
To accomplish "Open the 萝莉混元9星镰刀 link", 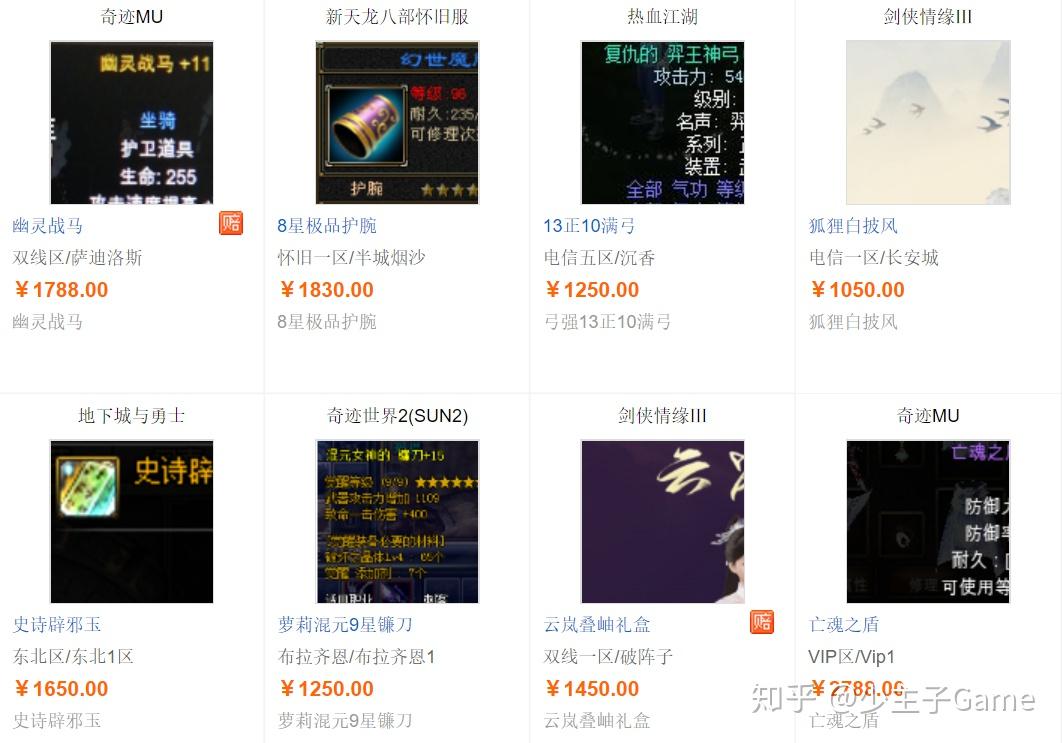I will (345, 625).
